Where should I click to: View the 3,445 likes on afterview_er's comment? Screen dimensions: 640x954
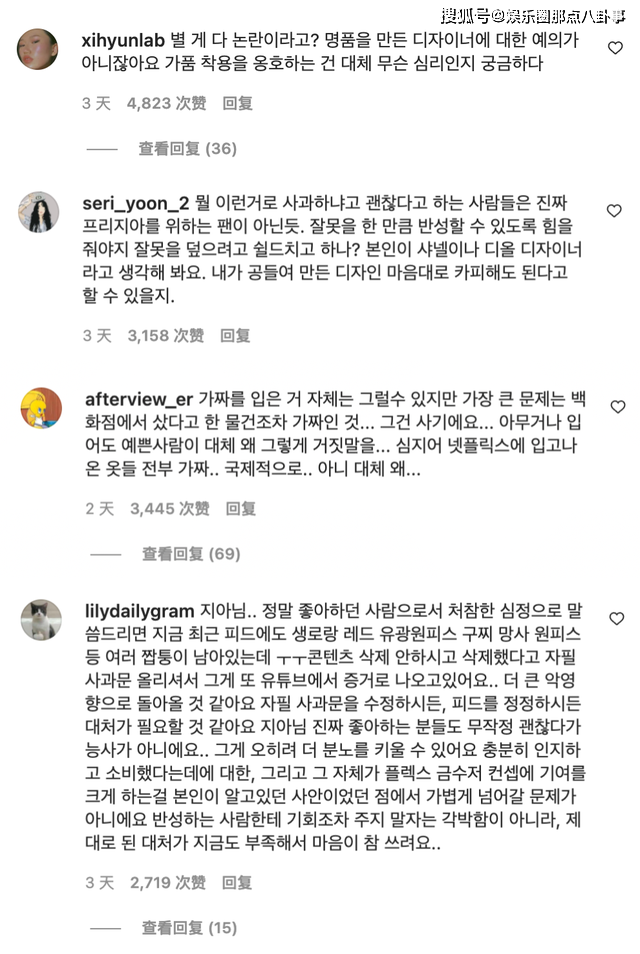coord(169,509)
